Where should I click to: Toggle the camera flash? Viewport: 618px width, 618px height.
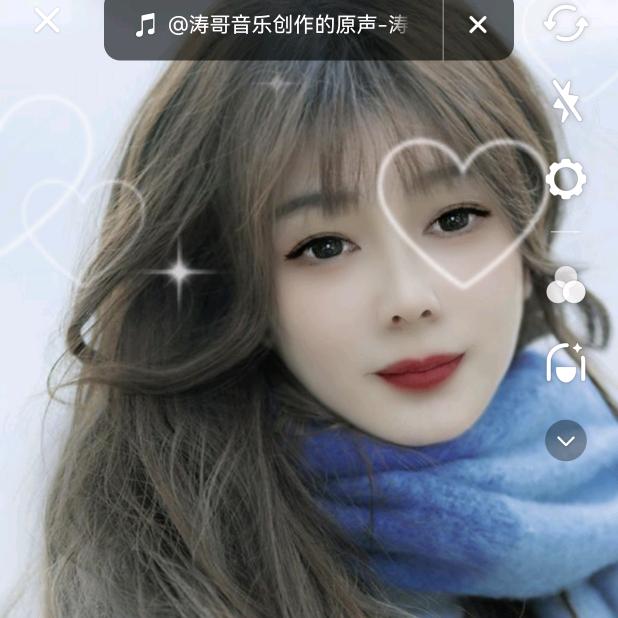[x=566, y=100]
